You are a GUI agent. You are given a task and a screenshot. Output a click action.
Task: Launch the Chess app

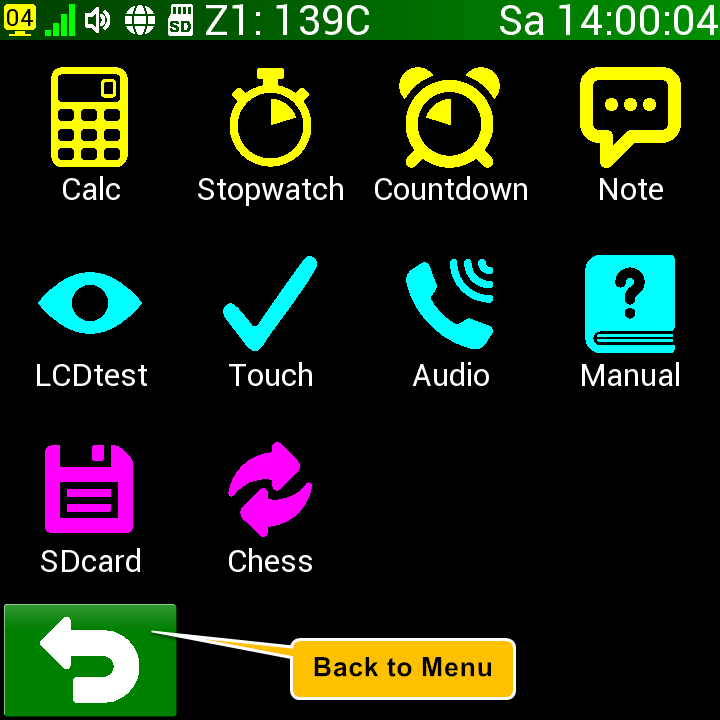[x=270, y=489]
